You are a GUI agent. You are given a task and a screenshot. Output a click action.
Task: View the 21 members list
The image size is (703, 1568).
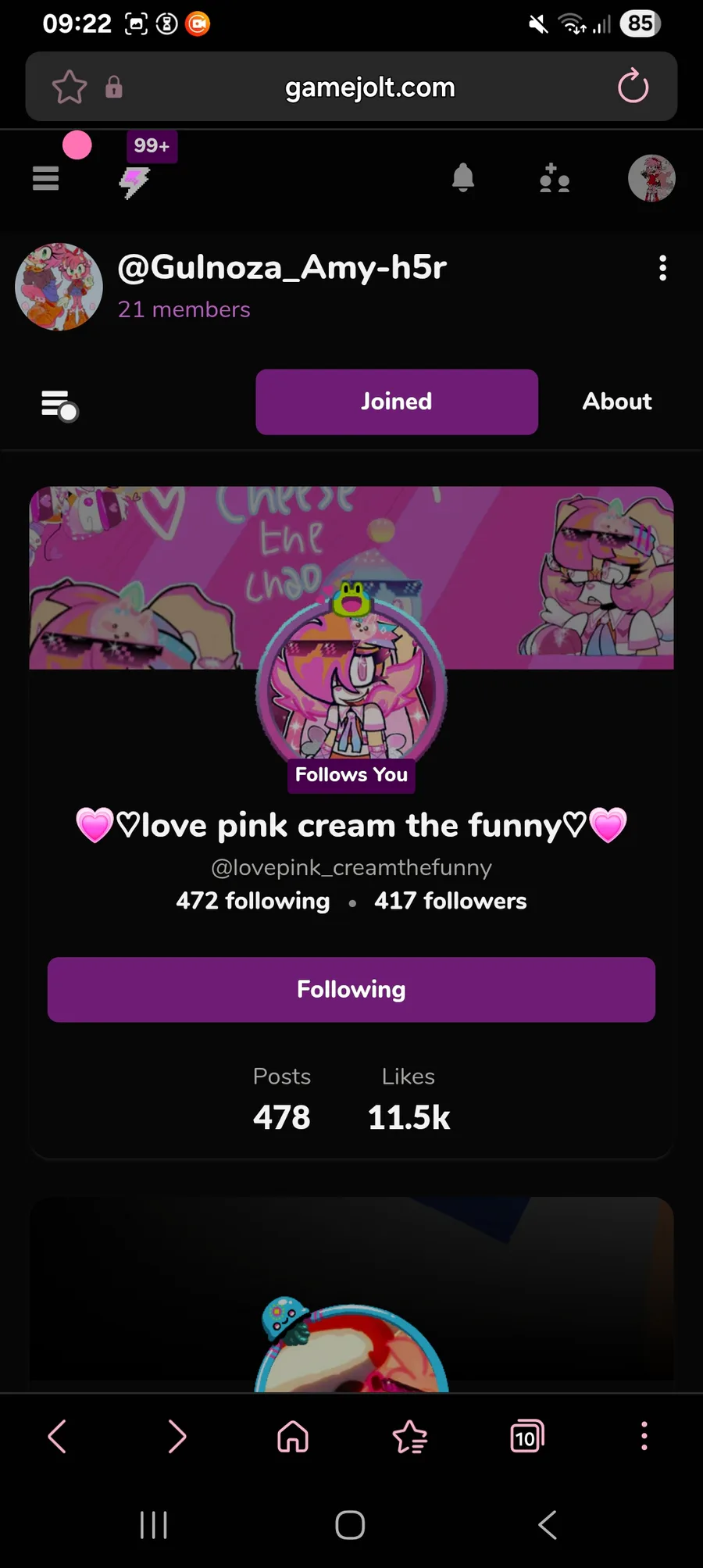click(184, 309)
